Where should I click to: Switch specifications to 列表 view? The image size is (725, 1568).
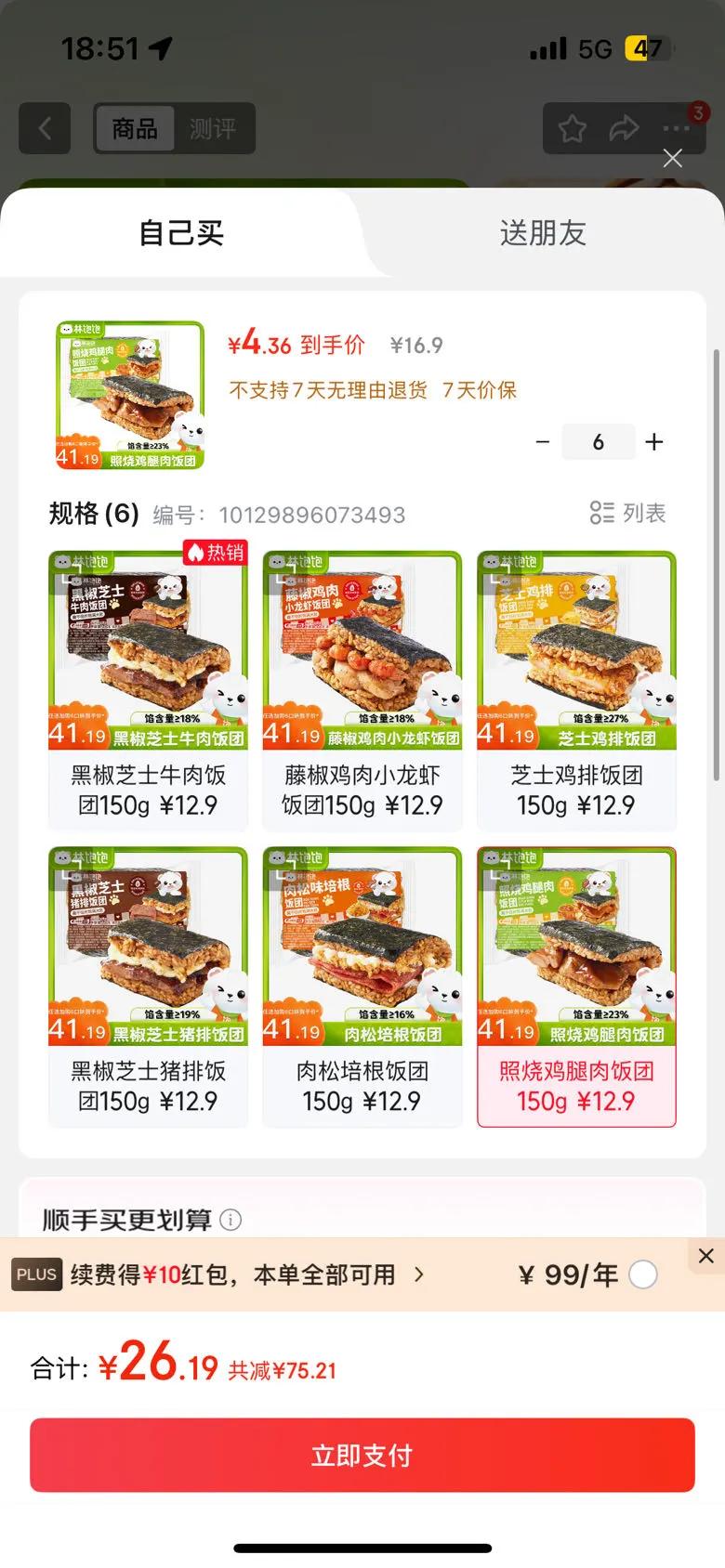[x=627, y=513]
